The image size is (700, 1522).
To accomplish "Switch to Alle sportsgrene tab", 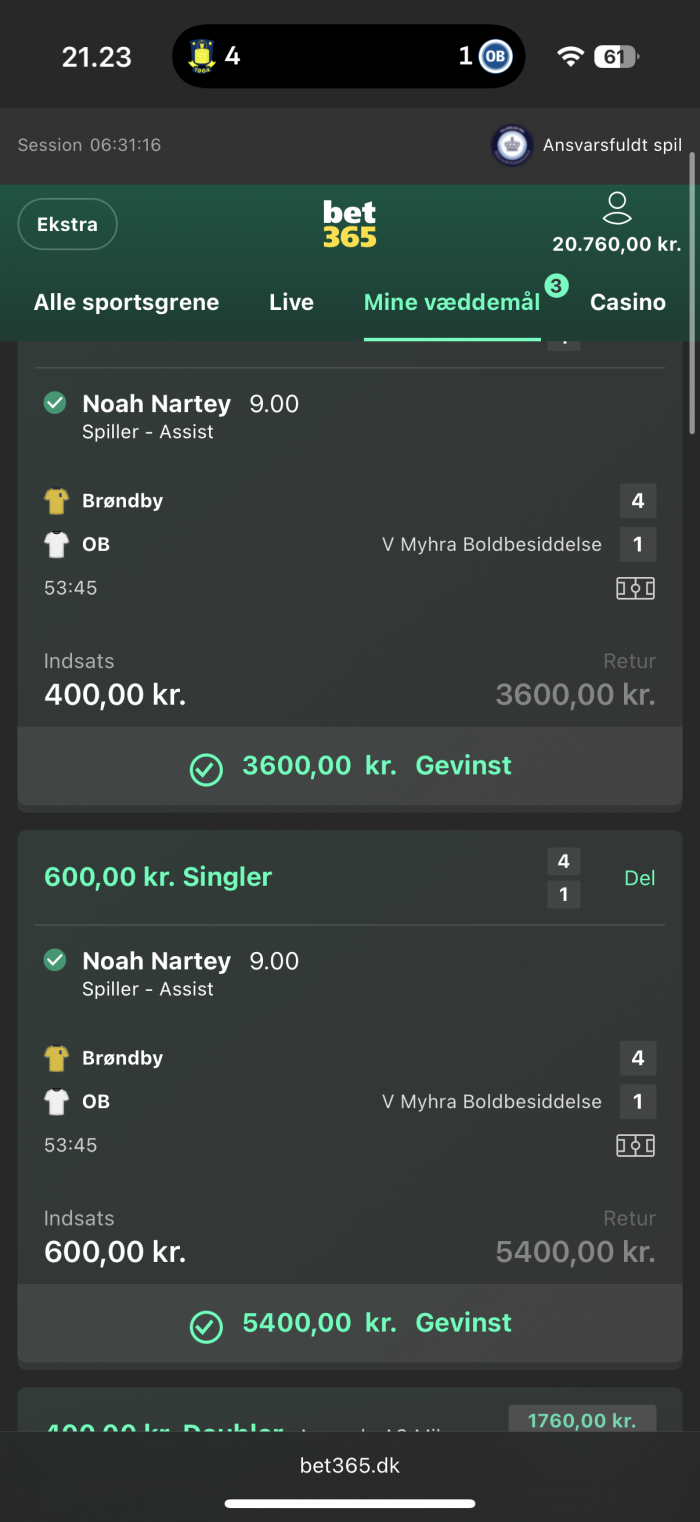I will [126, 302].
